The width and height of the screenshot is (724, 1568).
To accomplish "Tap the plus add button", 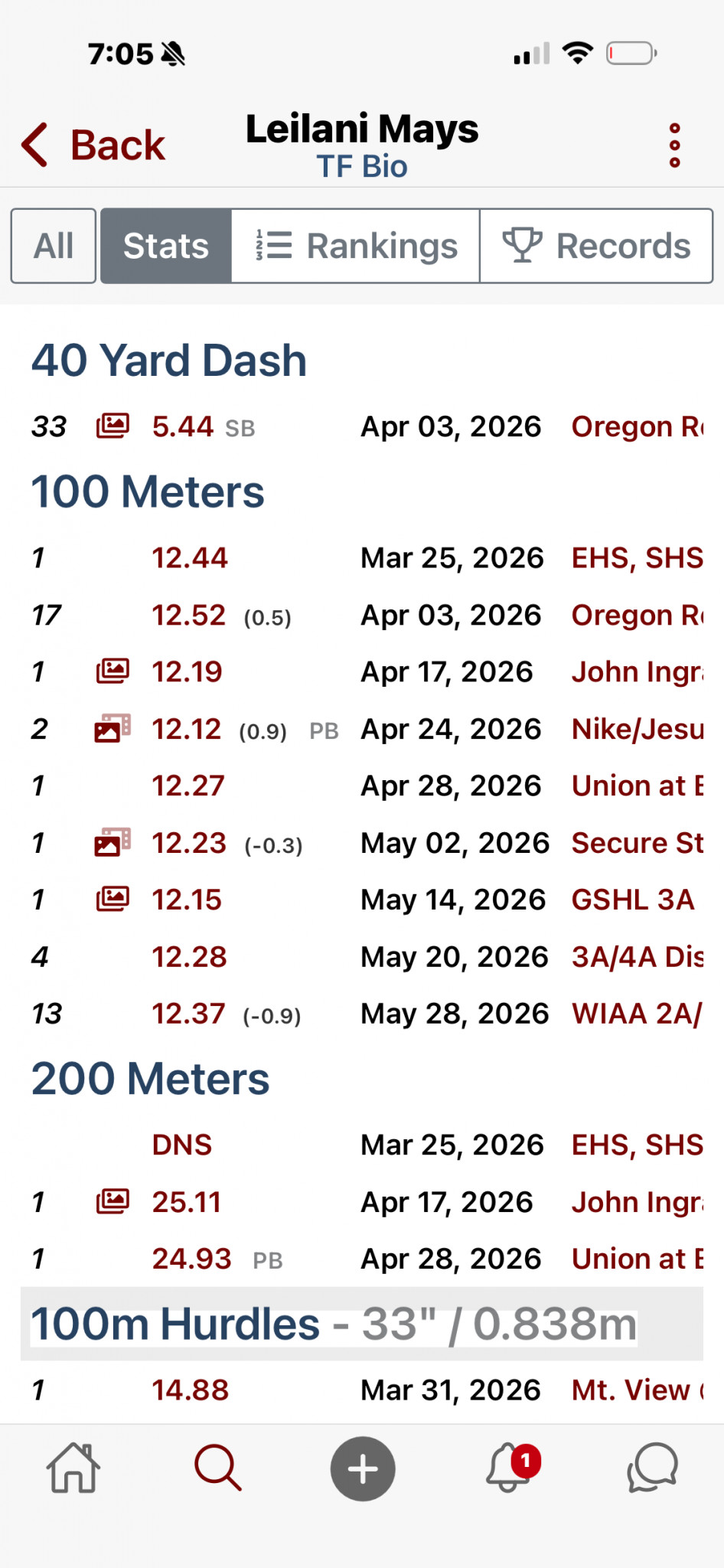I will [363, 1468].
